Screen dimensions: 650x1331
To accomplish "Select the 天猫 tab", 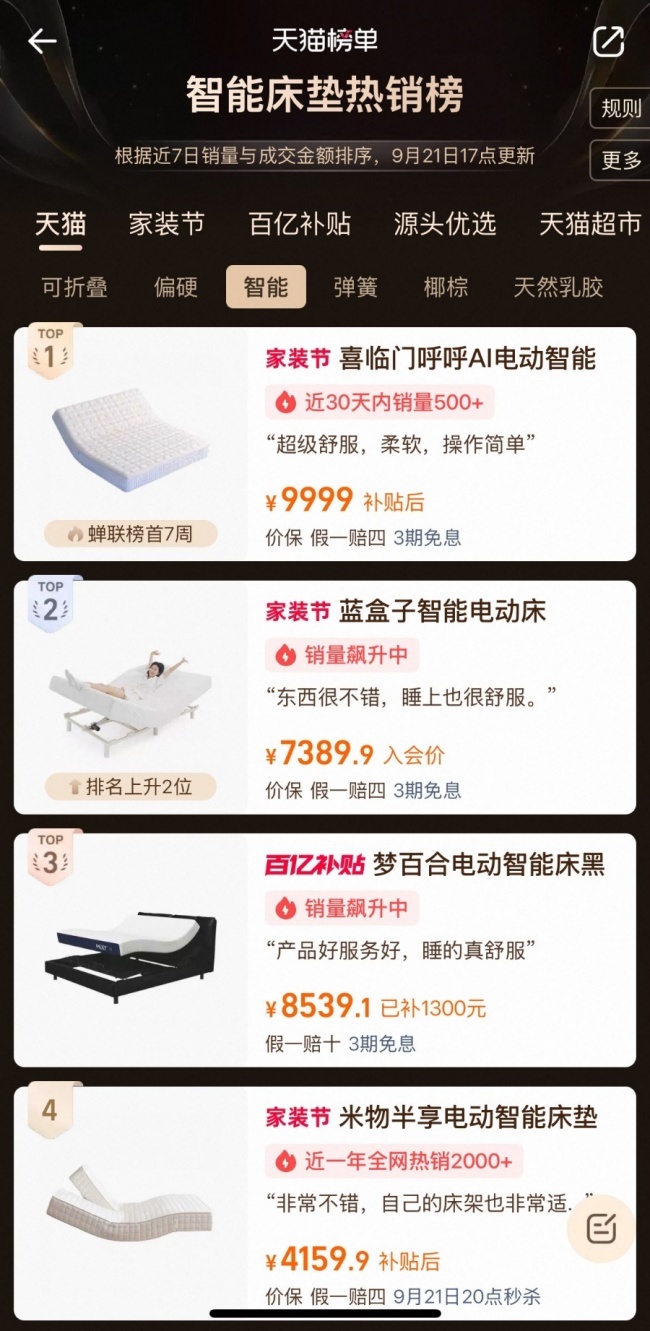I will [x=60, y=224].
